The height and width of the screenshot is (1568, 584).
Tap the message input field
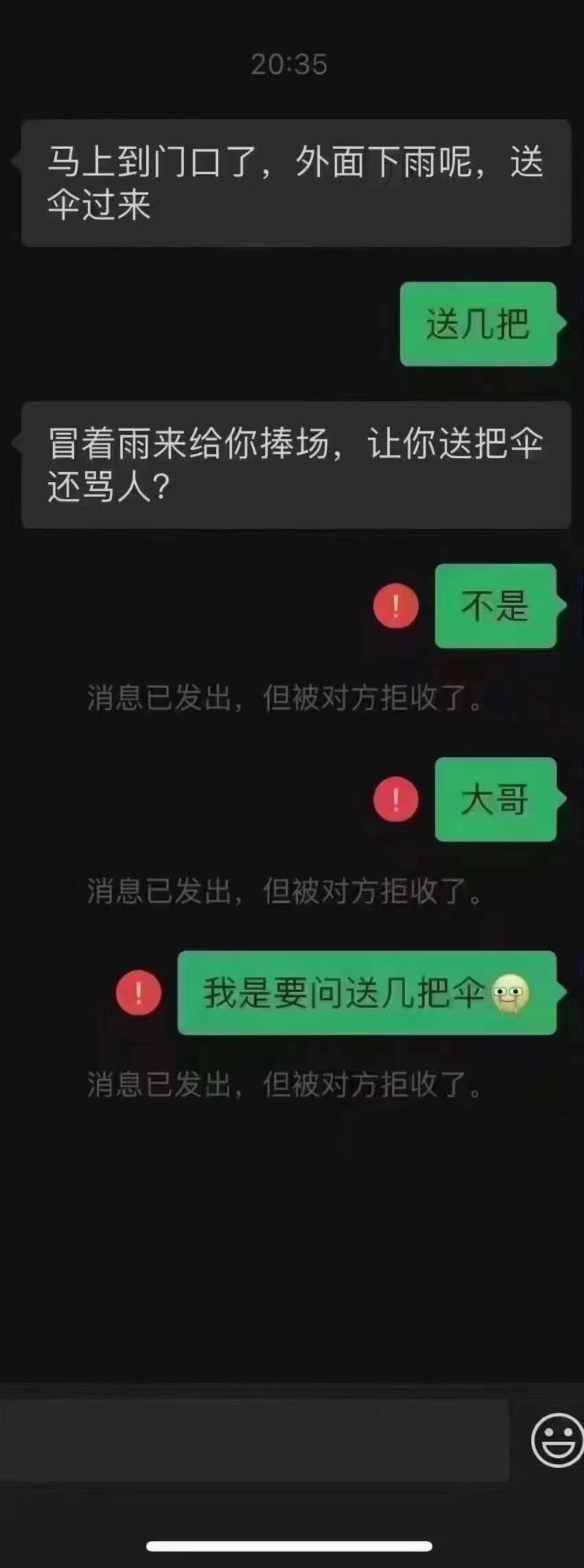pyautogui.click(x=254, y=1440)
